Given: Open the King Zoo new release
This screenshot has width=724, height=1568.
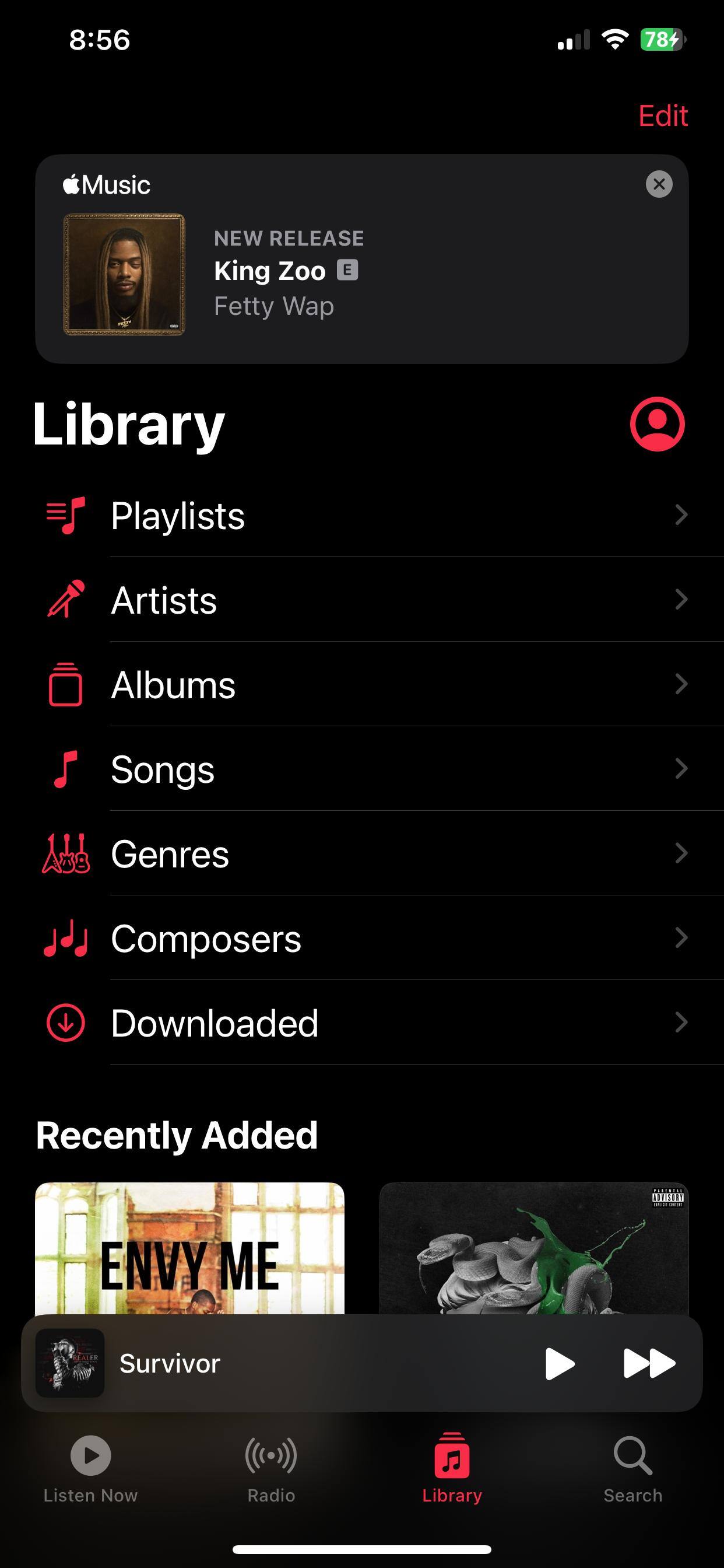Looking at the screenshot, I should [289, 272].
